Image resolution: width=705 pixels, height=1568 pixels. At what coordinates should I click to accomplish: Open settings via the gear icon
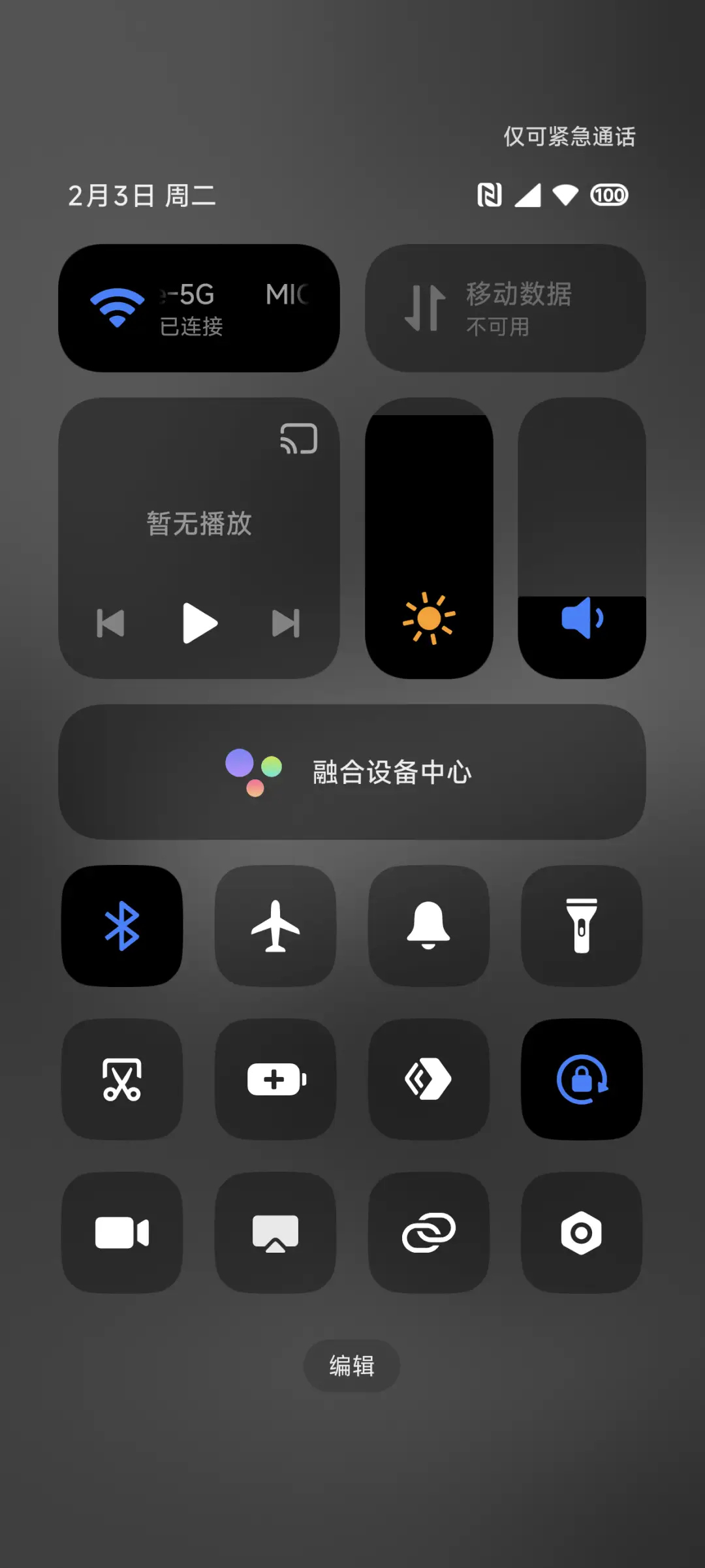582,1232
